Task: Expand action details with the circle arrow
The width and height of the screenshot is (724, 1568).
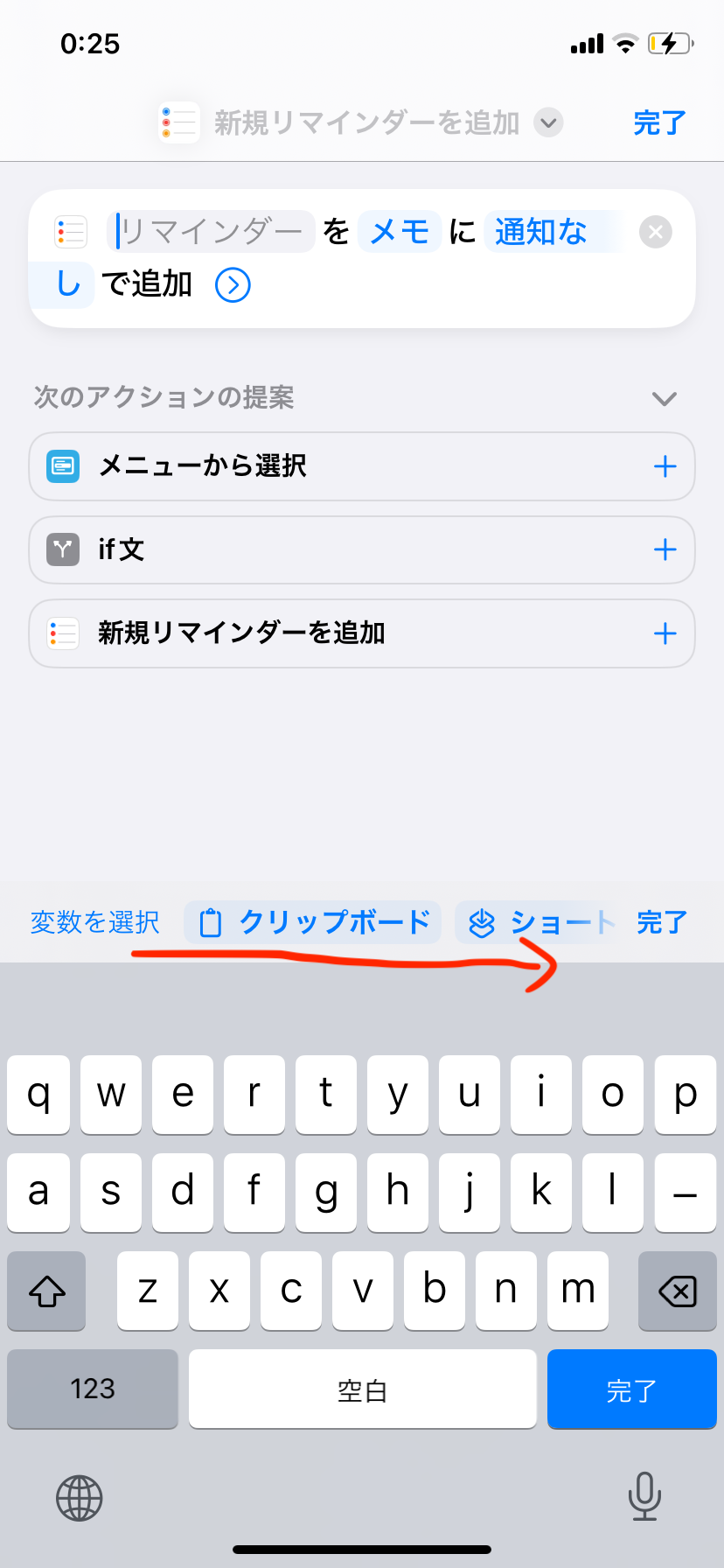Action: click(233, 285)
